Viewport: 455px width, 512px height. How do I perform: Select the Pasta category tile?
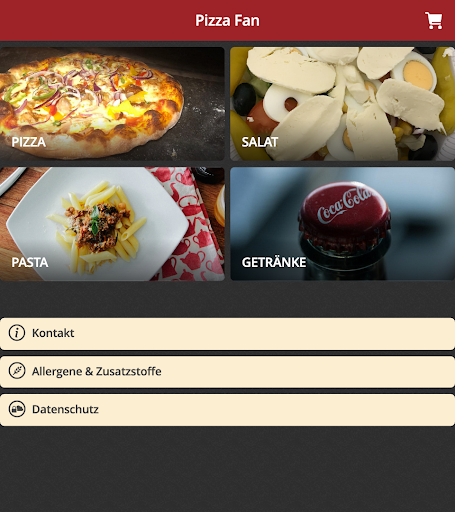click(x=112, y=224)
